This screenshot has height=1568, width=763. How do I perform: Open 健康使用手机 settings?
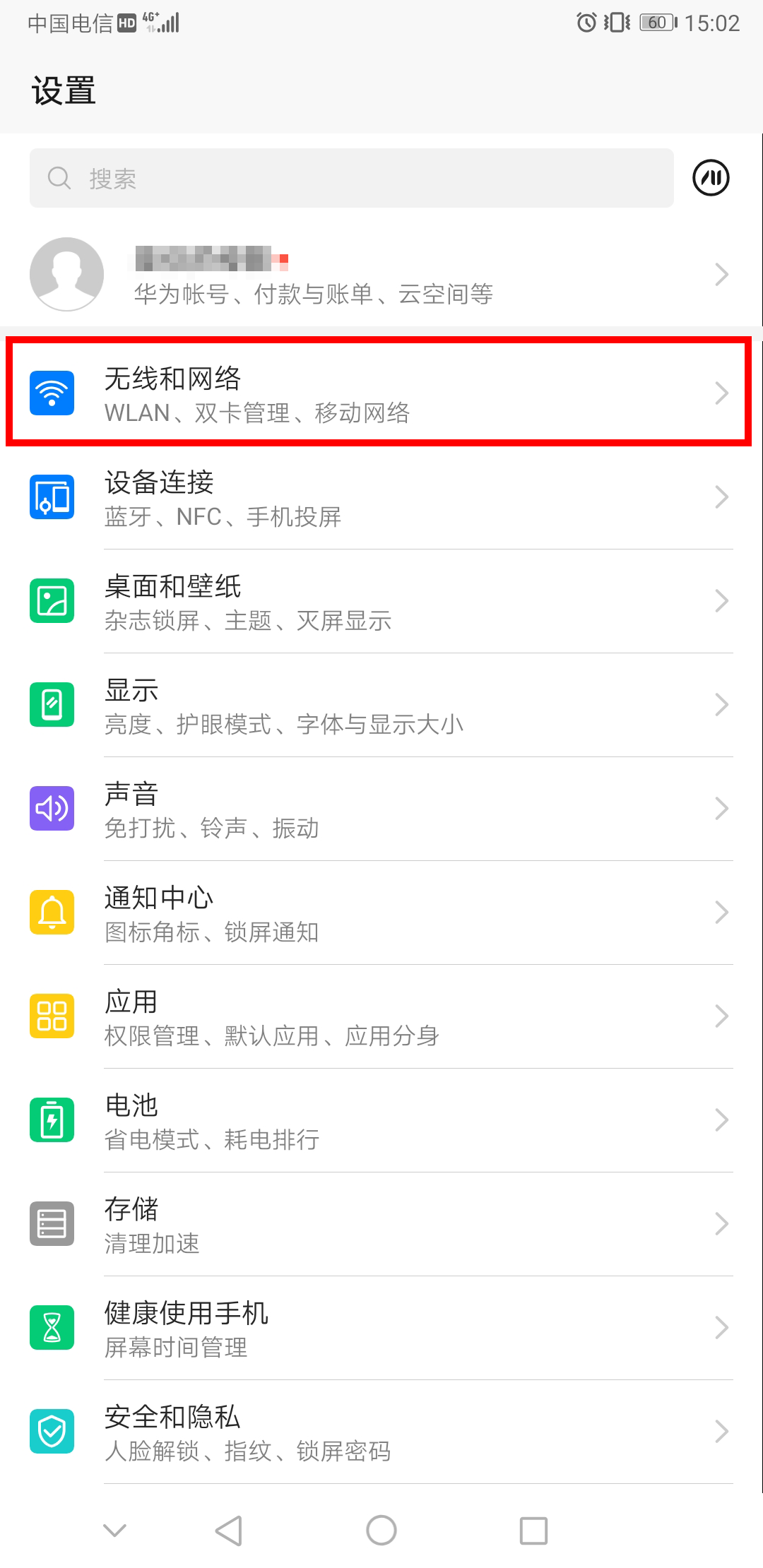[381, 1329]
